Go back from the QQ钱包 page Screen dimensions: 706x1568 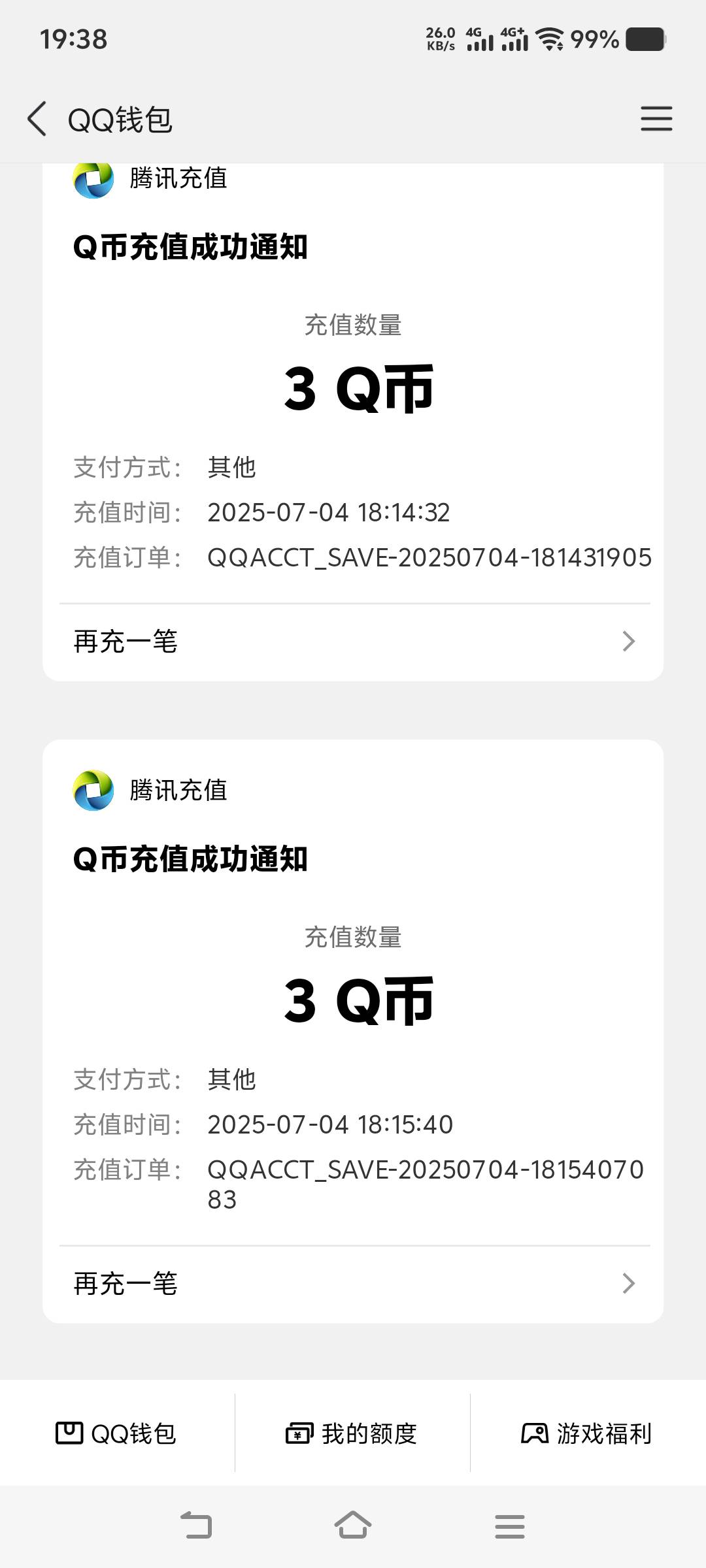coord(37,119)
